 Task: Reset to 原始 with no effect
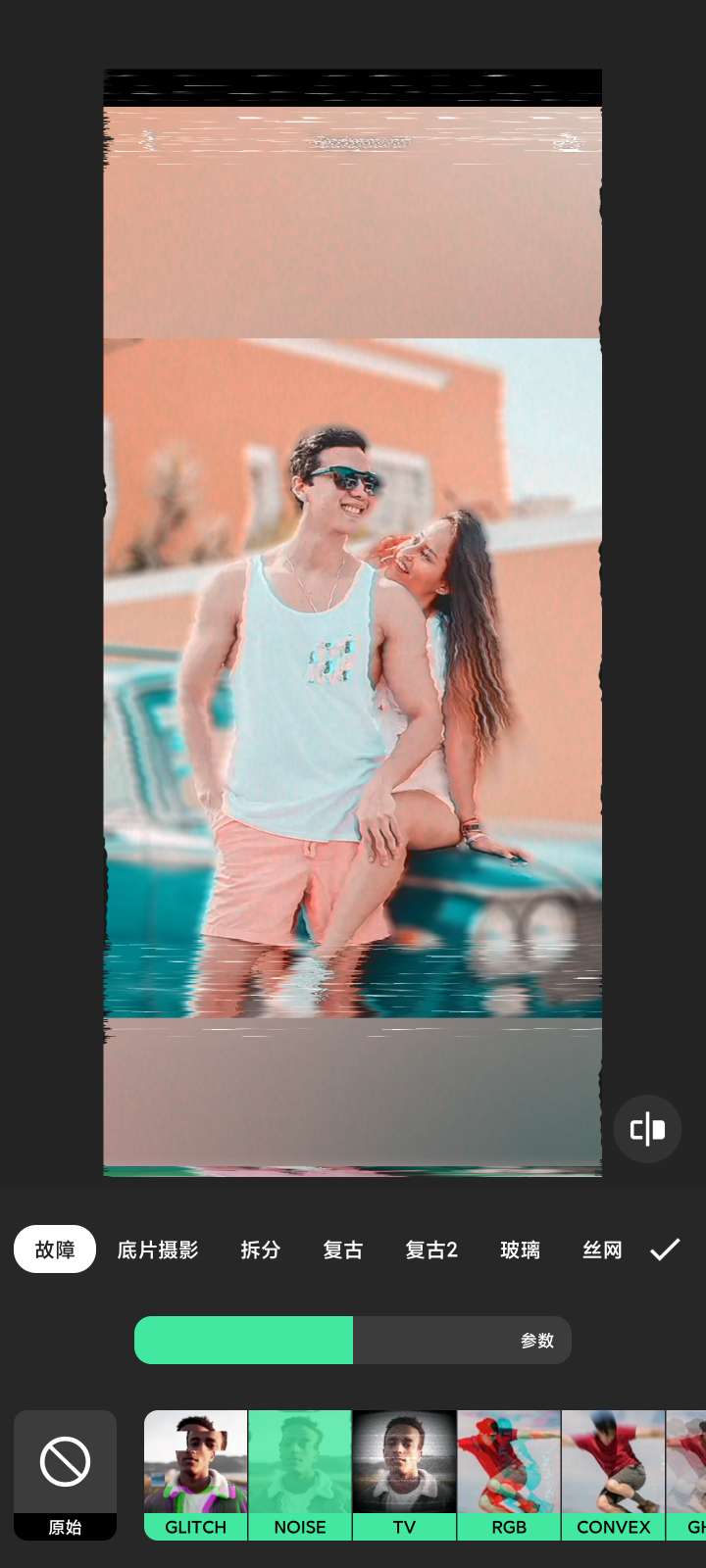(65, 1475)
